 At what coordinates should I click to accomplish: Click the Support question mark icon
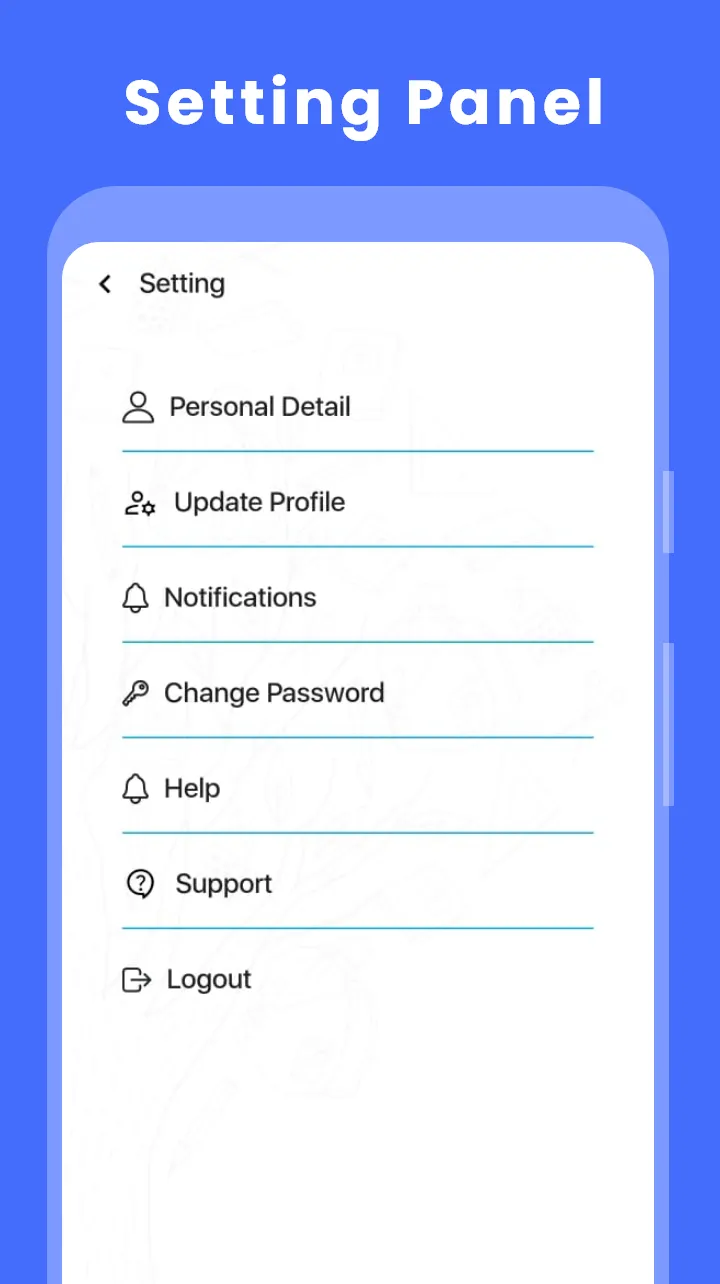pos(139,883)
